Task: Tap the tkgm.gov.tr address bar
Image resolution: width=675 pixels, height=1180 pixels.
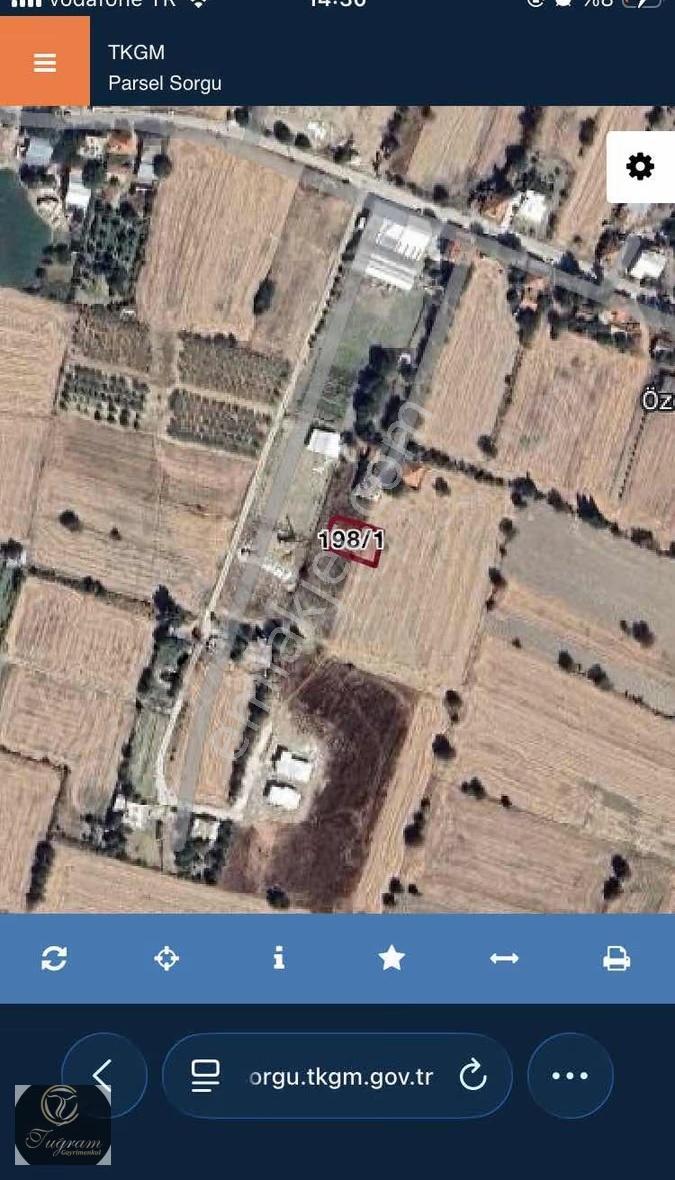Action: (340, 1077)
